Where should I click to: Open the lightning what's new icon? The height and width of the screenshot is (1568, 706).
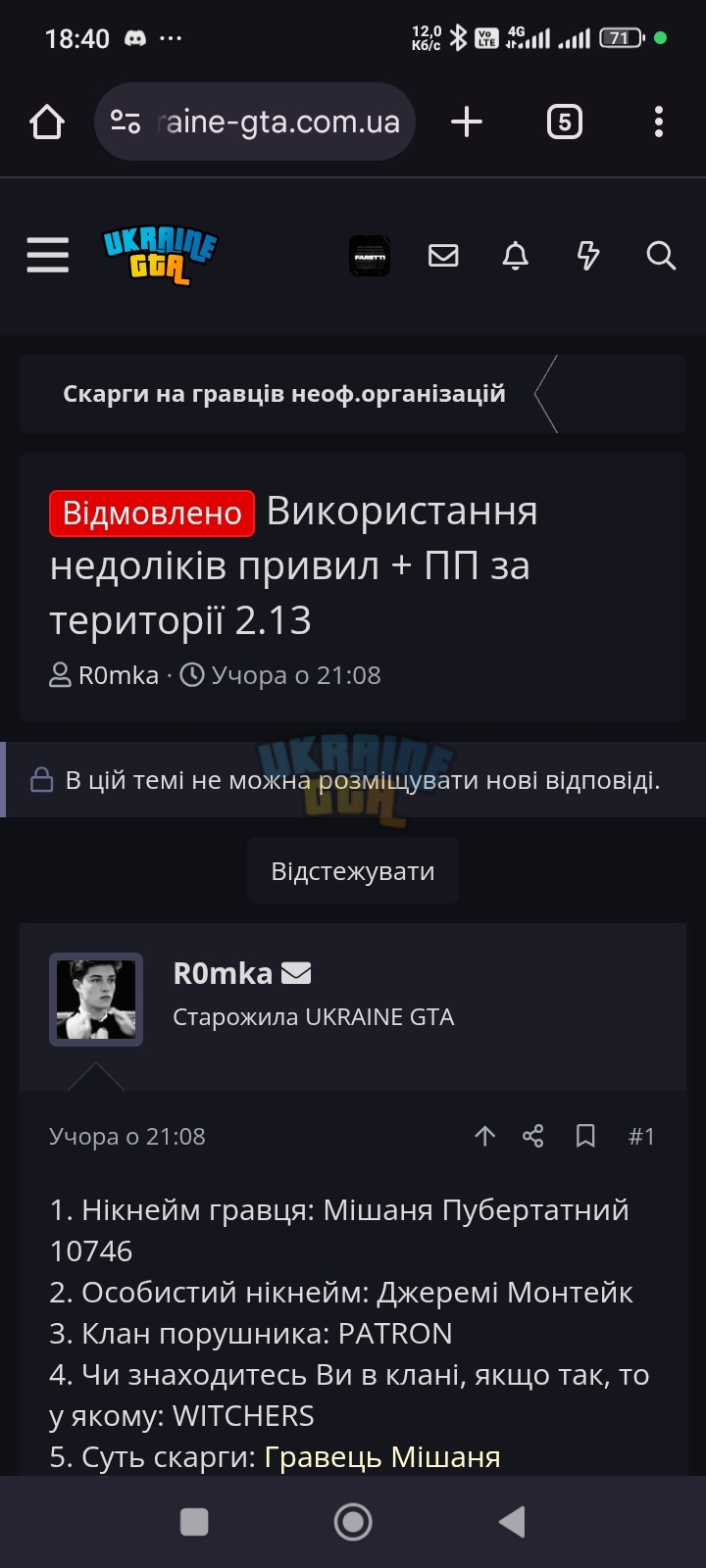588,256
